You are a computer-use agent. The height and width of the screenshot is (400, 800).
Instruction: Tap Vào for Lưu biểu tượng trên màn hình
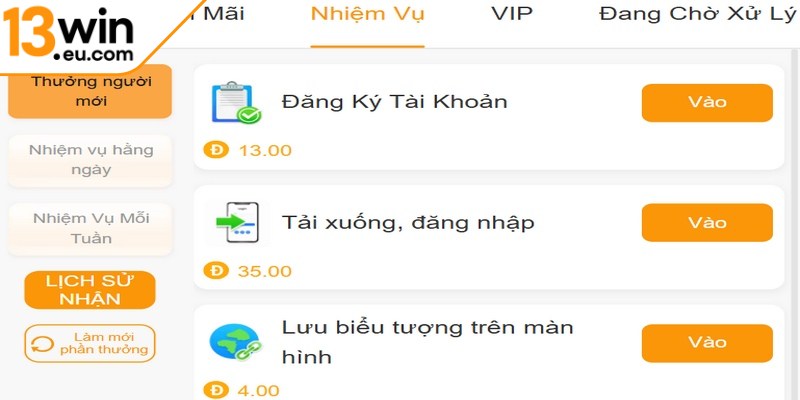[707, 343]
